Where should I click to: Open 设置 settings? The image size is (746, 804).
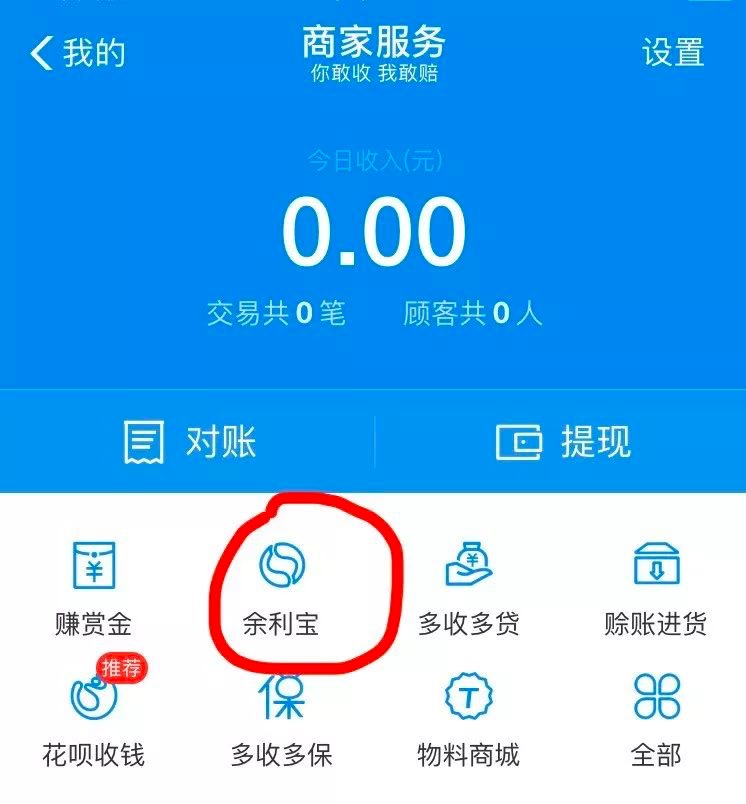point(672,53)
